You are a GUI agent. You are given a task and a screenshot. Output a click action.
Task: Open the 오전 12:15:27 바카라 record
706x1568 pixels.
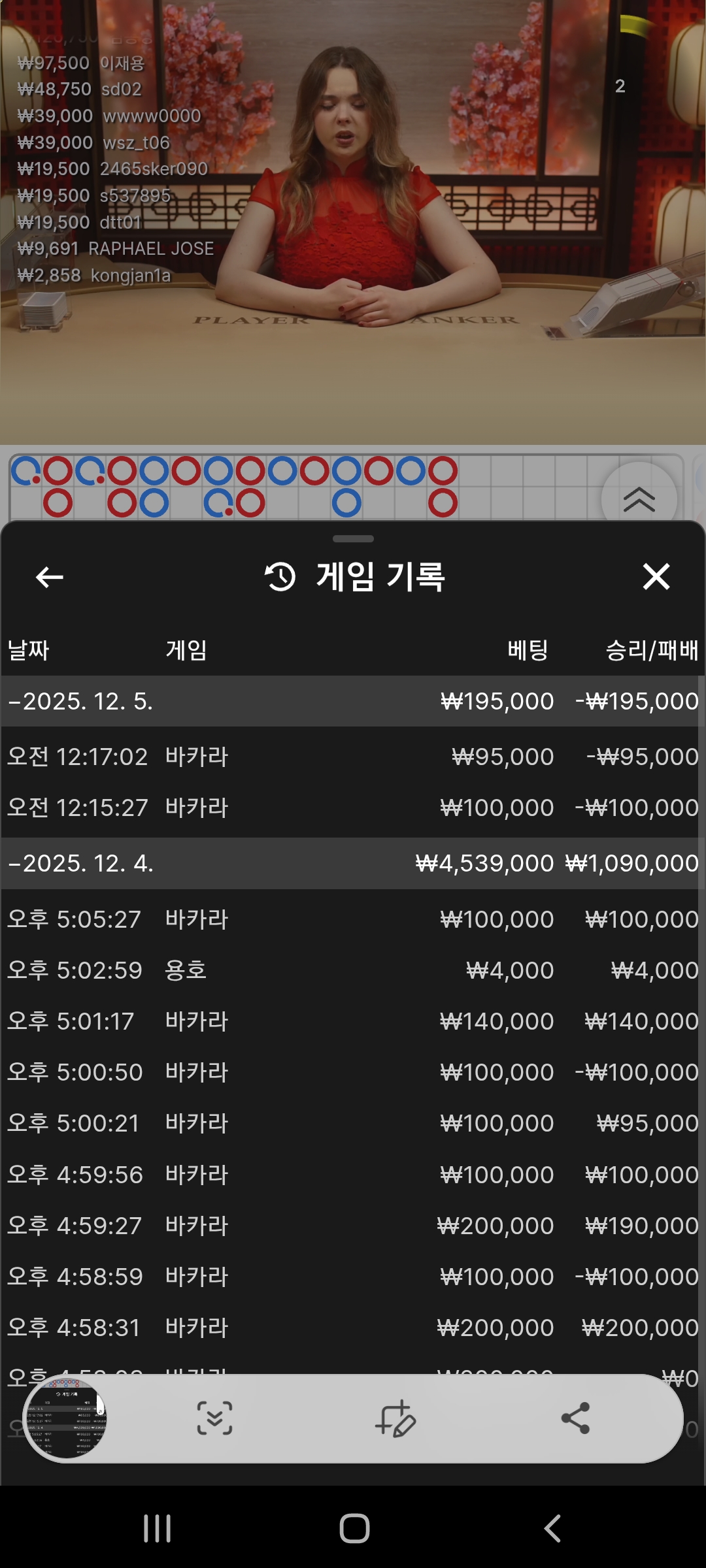click(x=353, y=808)
